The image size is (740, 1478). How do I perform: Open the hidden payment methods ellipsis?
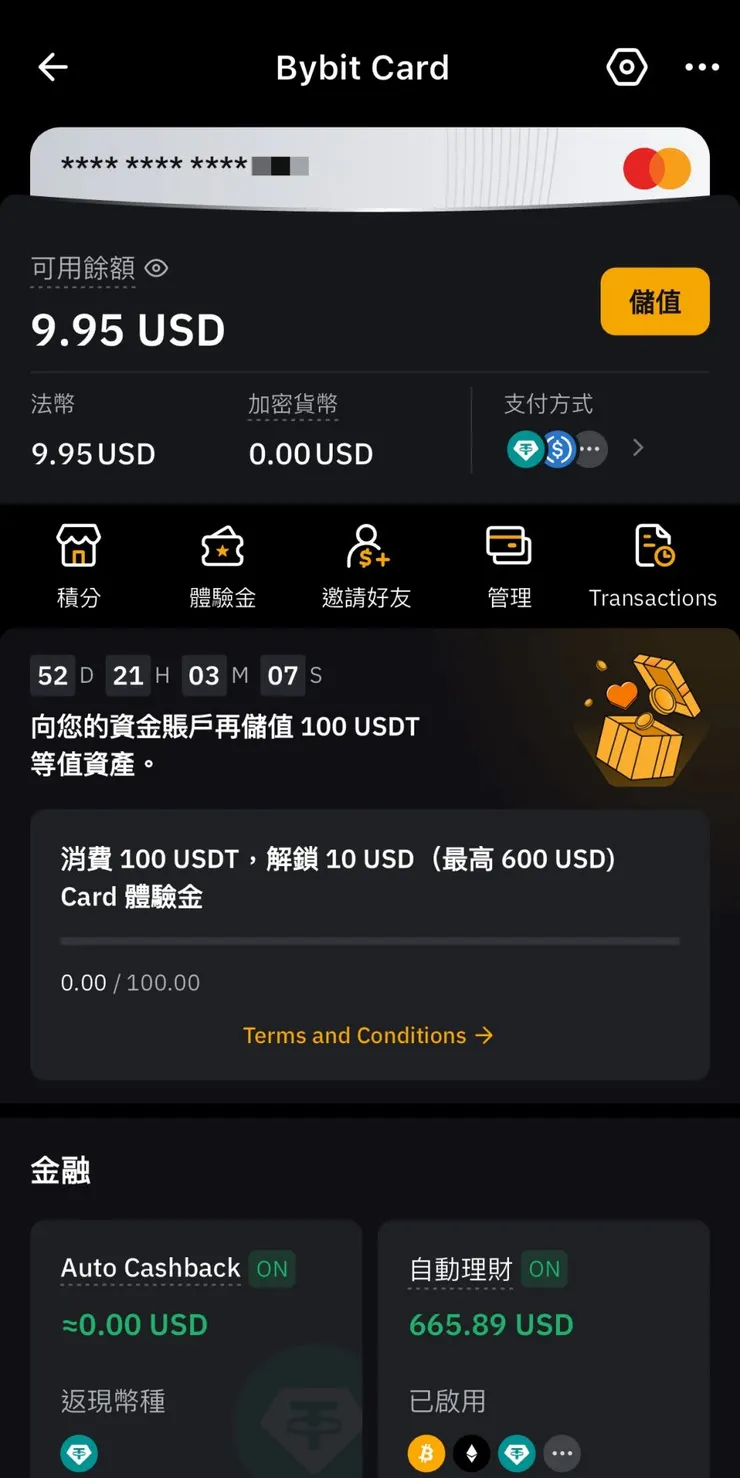pos(590,450)
